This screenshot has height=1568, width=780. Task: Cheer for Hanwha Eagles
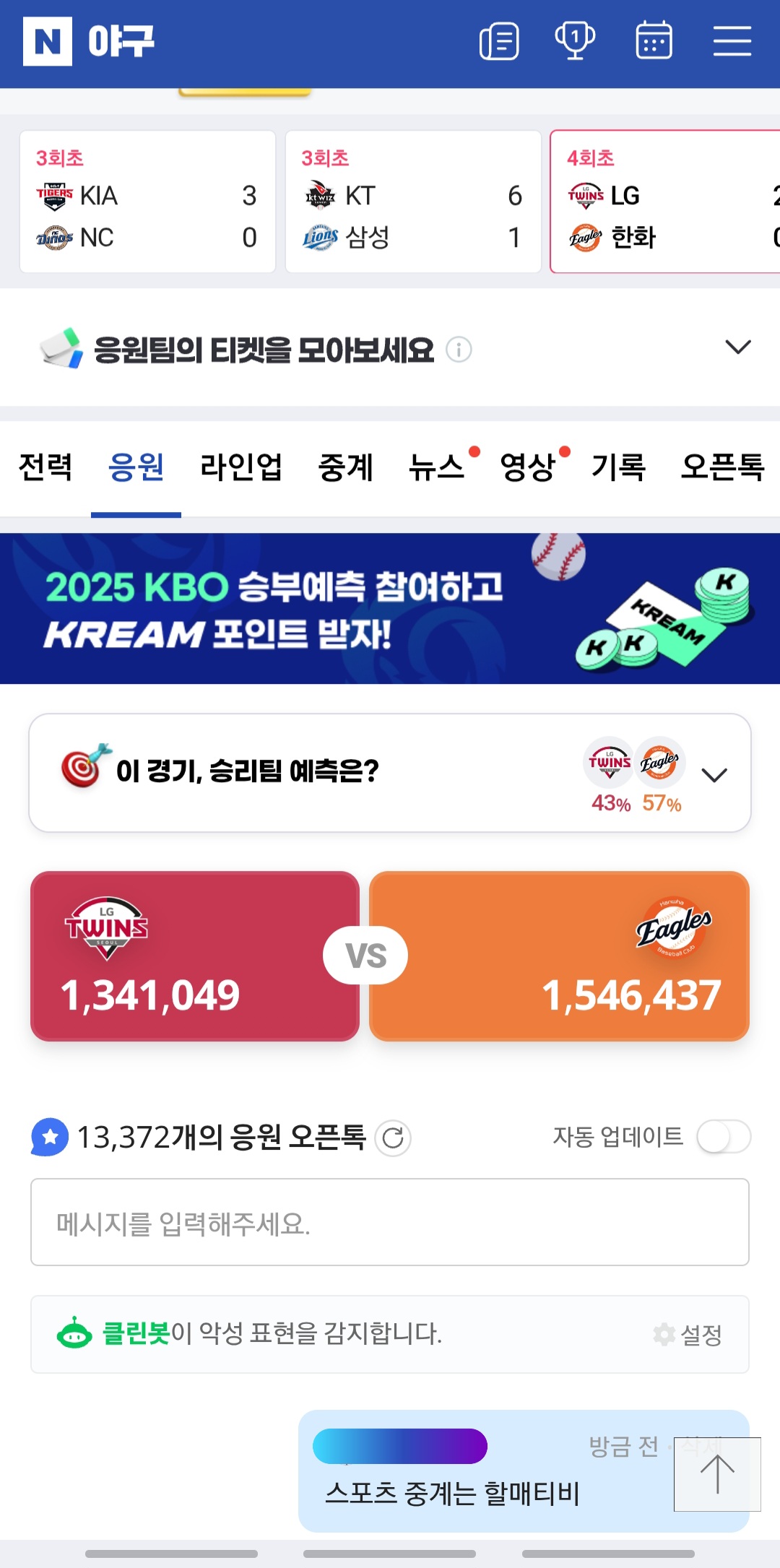coord(559,956)
